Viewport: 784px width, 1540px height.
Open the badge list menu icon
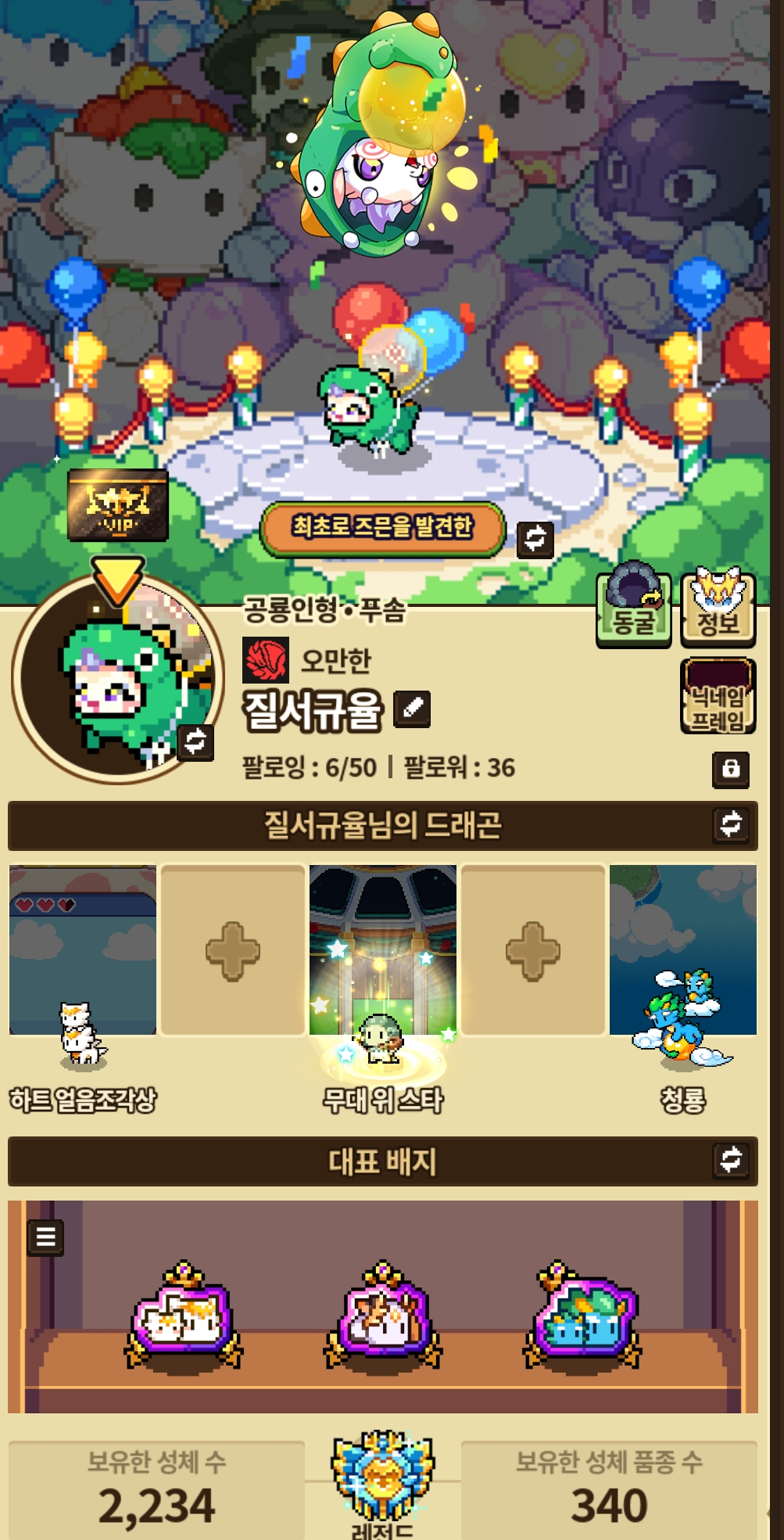46,1237
